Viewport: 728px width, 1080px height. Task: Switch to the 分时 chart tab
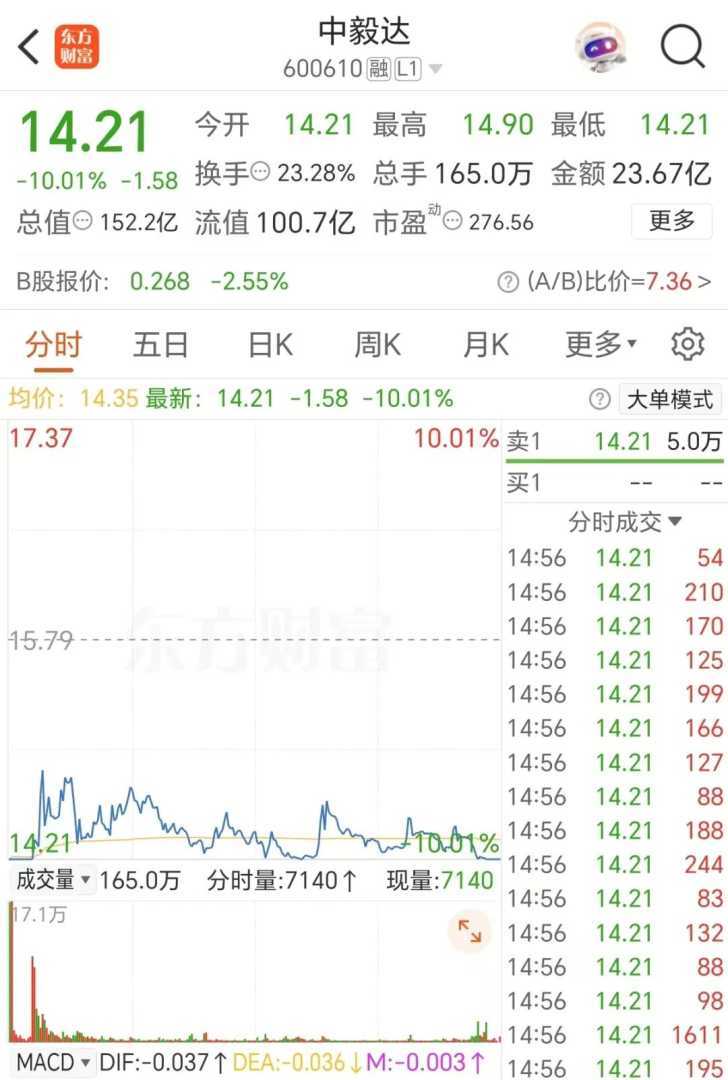point(53,345)
